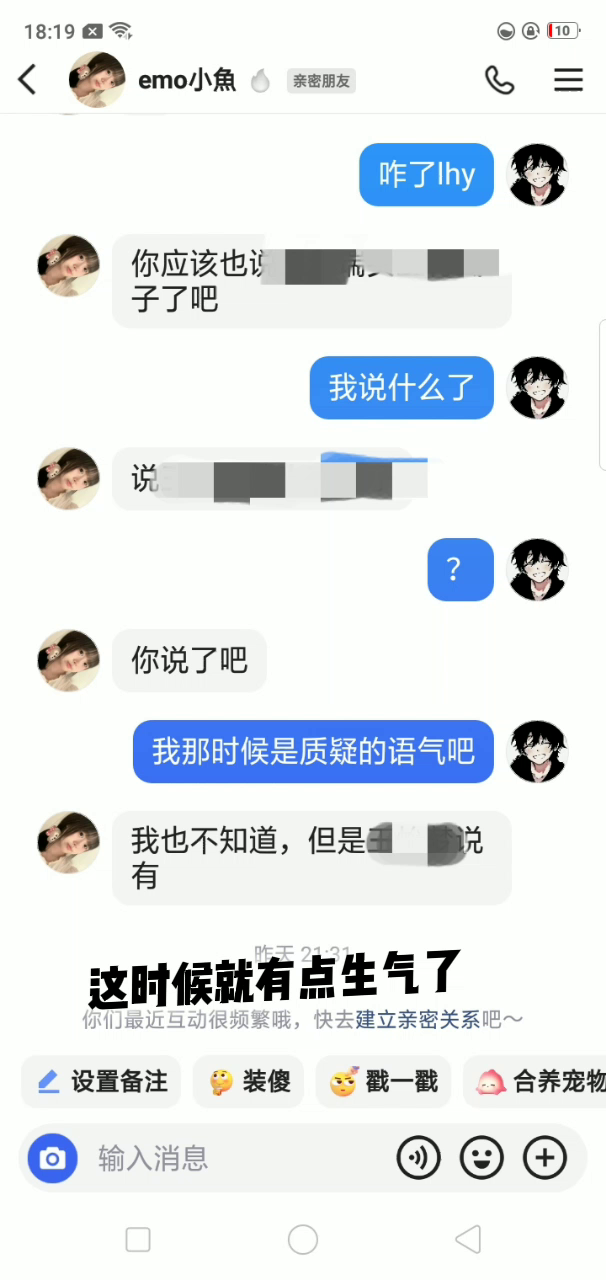The width and height of the screenshot is (606, 1280).
Task: Tap the system home button
Action: coord(303,1240)
